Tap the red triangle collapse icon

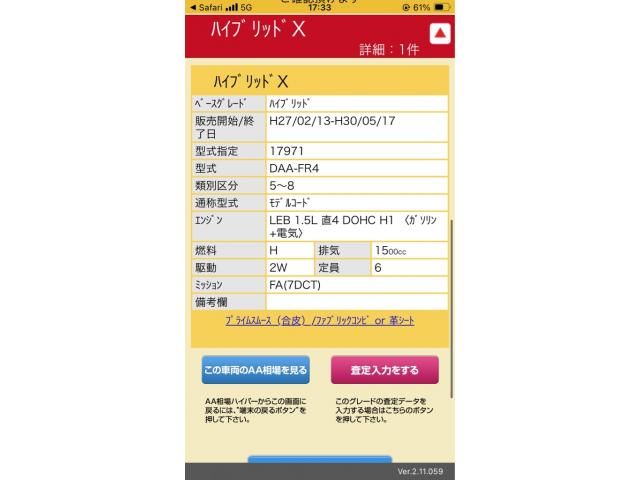440,34
